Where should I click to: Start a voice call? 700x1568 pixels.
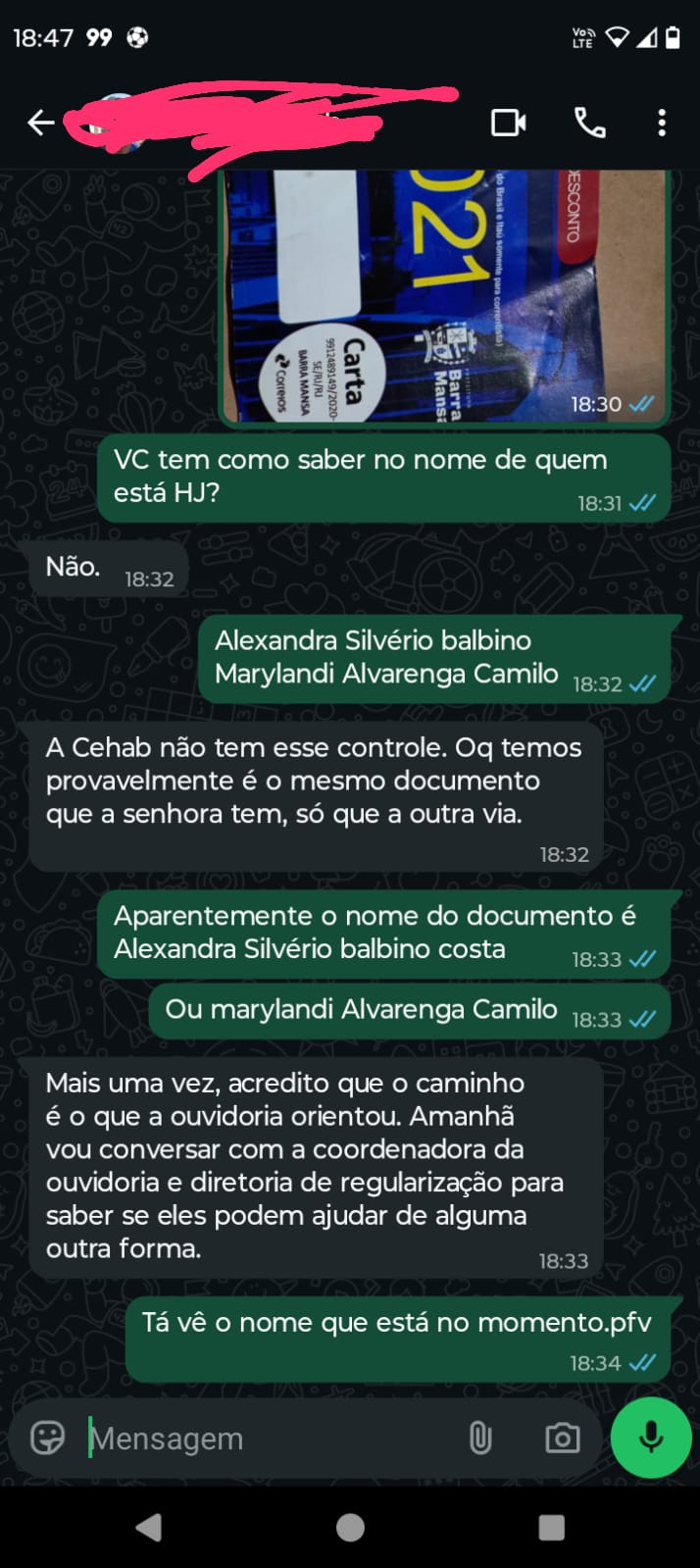pos(589,123)
